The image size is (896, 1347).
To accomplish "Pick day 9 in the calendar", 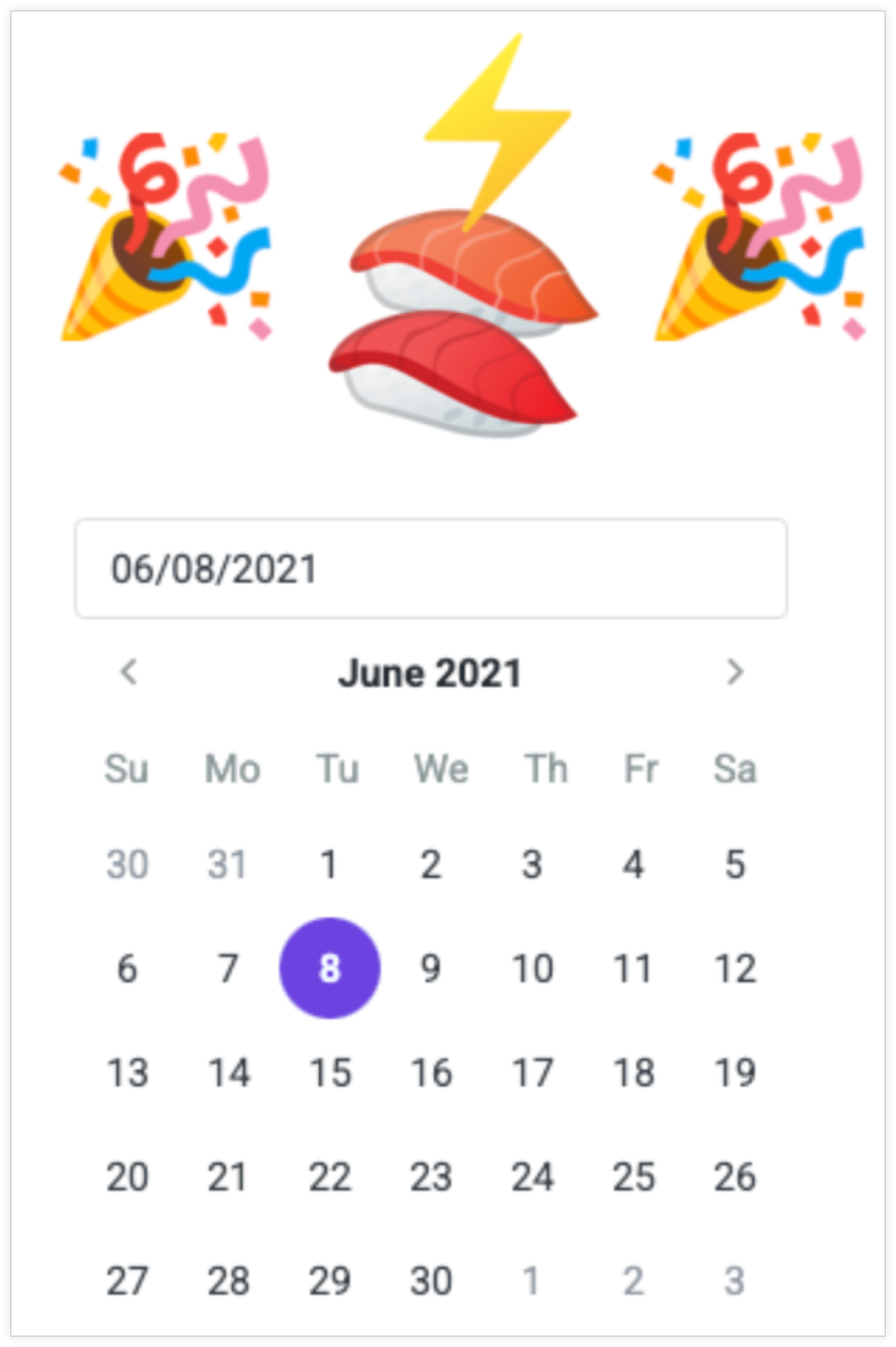I will point(431,968).
